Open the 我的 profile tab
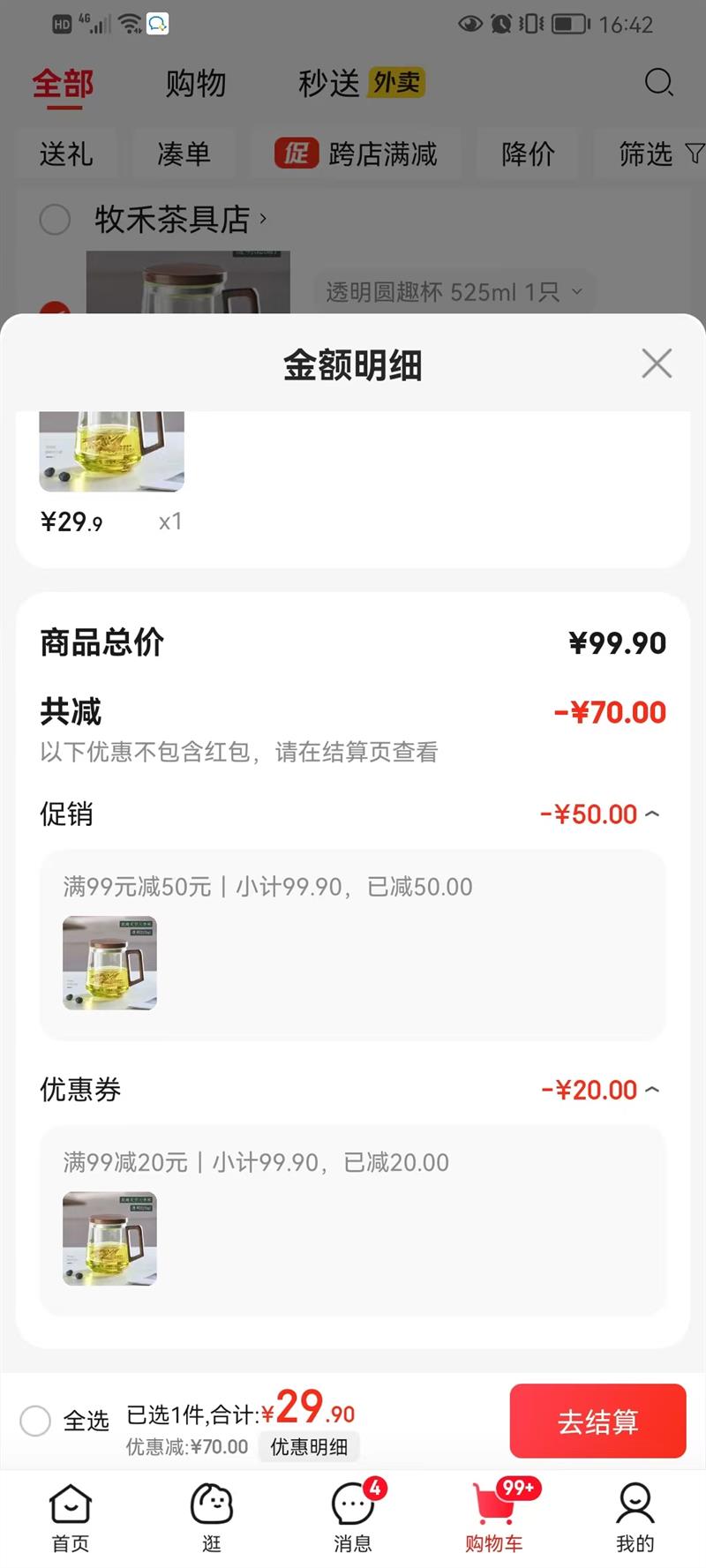 [635, 1518]
